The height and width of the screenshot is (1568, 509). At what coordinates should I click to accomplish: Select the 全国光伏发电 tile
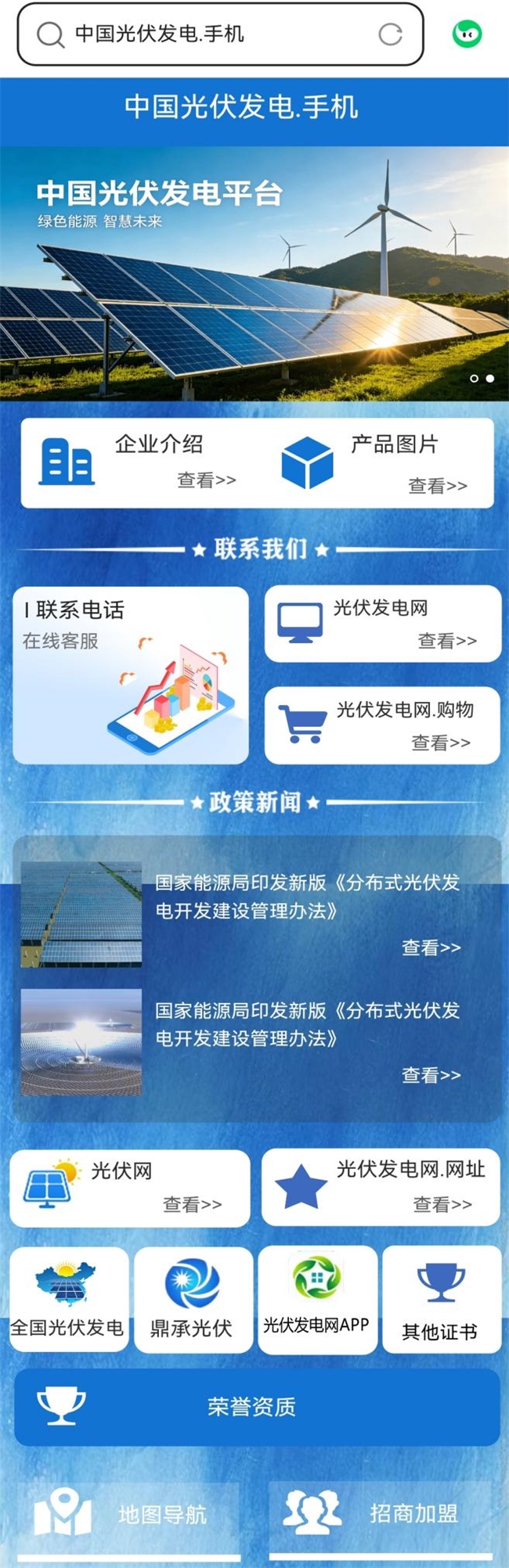pos(68,1300)
